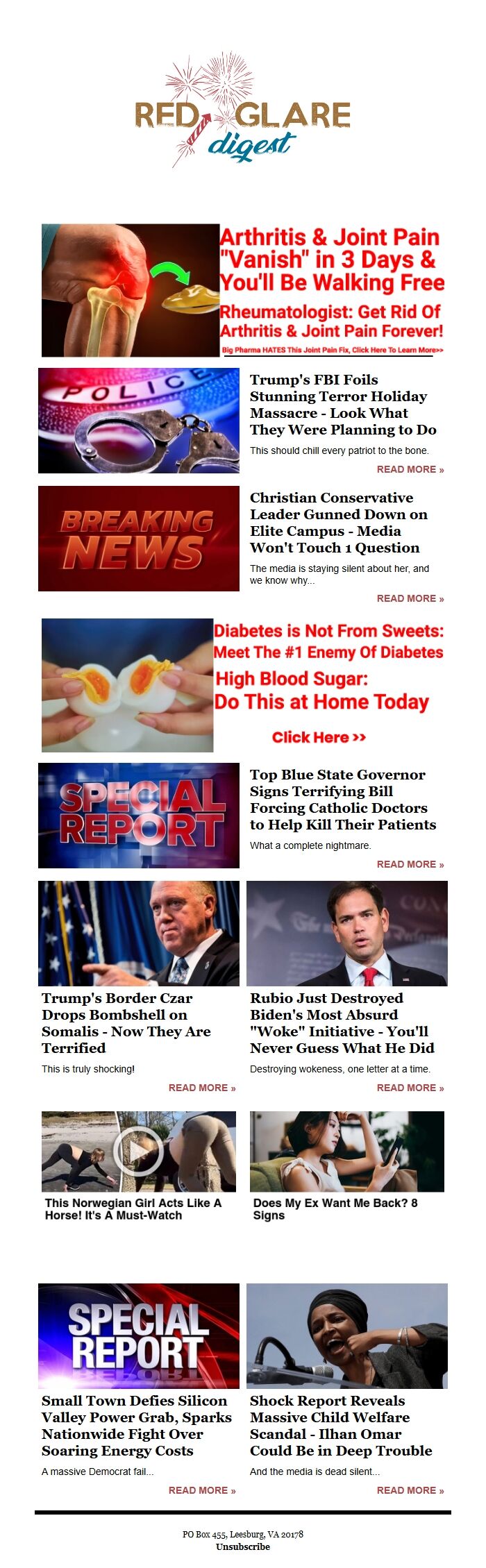This screenshot has width=486, height=1568.
Task: Open the Rubio photo article tile
Action: [x=346, y=934]
